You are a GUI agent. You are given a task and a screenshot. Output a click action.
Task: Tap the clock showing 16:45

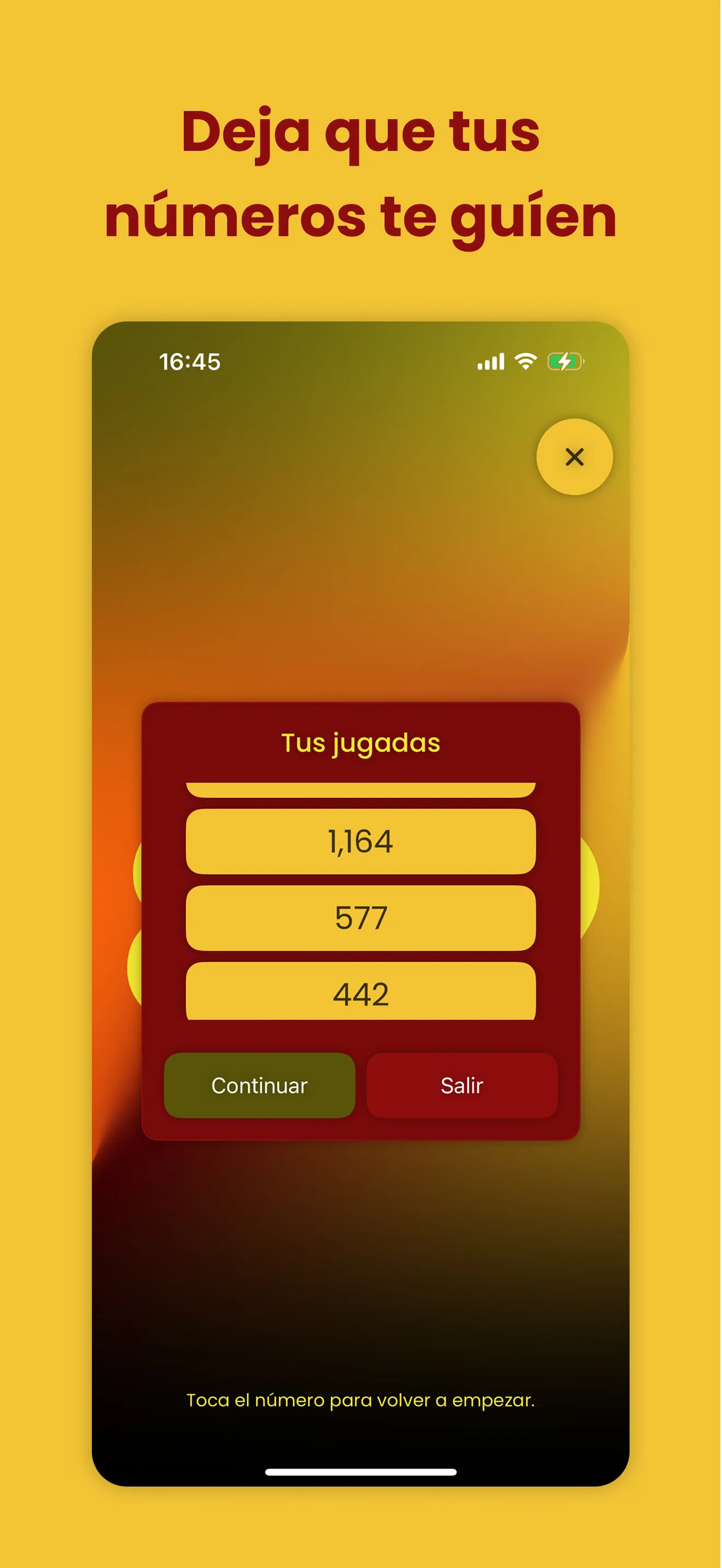[x=189, y=361]
